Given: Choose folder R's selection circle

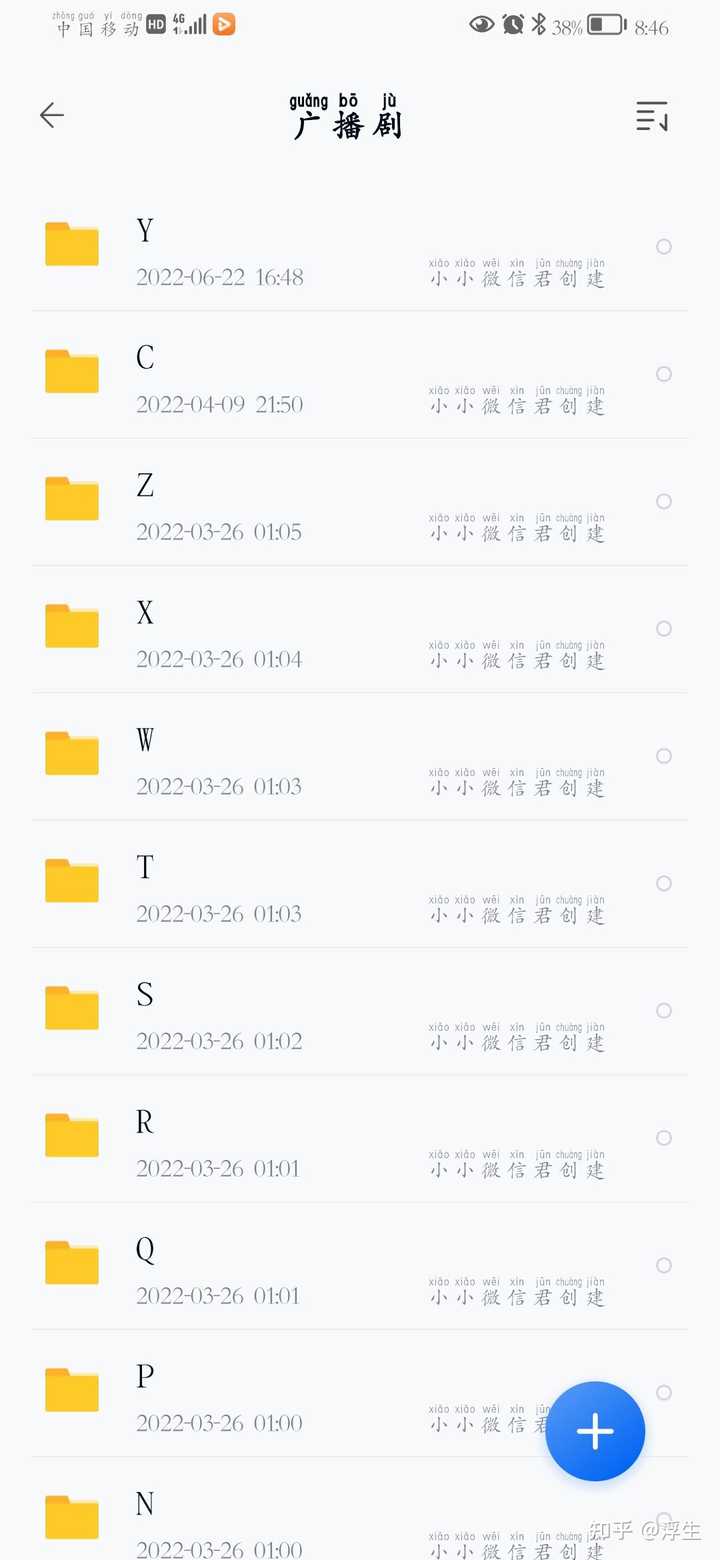Looking at the screenshot, I should (664, 1138).
